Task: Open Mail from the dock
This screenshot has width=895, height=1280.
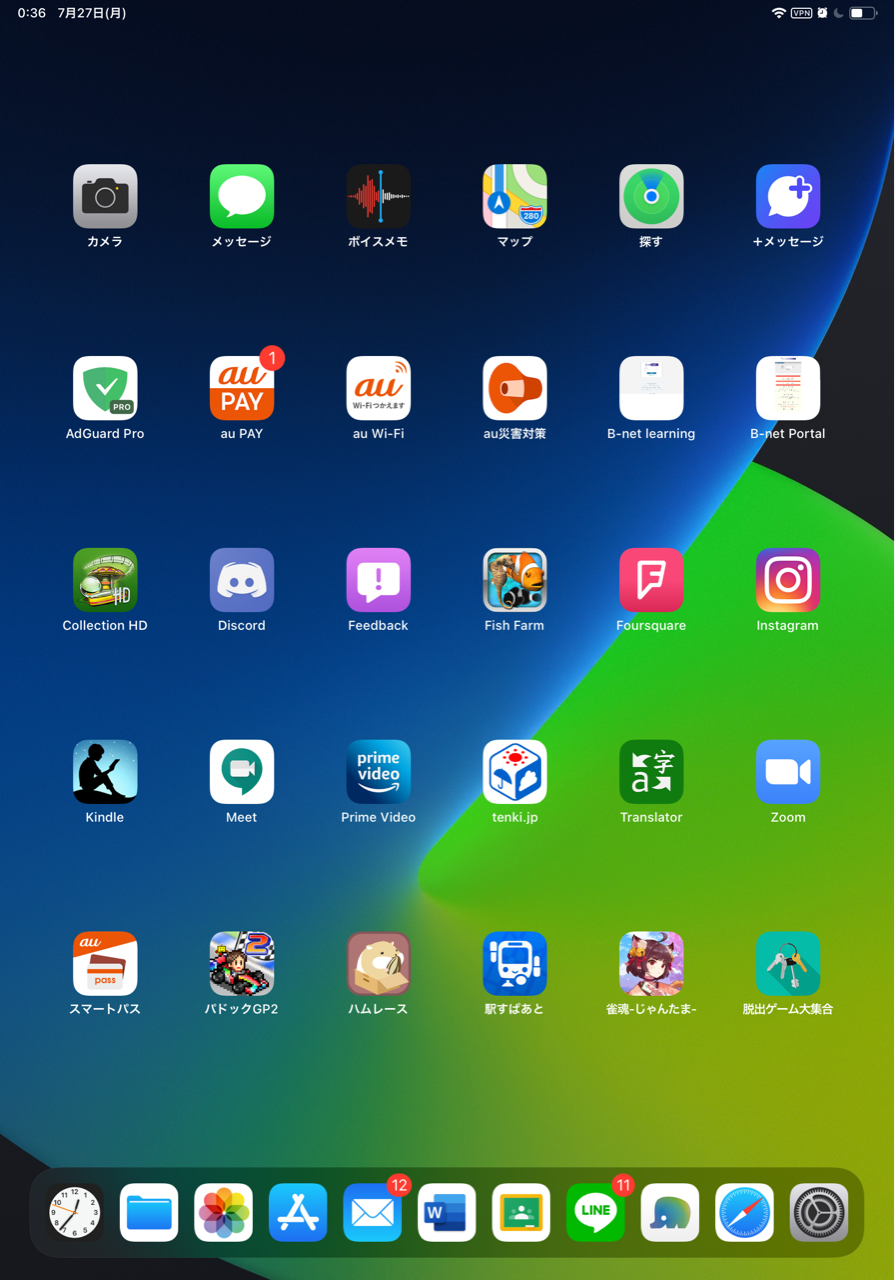Action: (373, 1213)
